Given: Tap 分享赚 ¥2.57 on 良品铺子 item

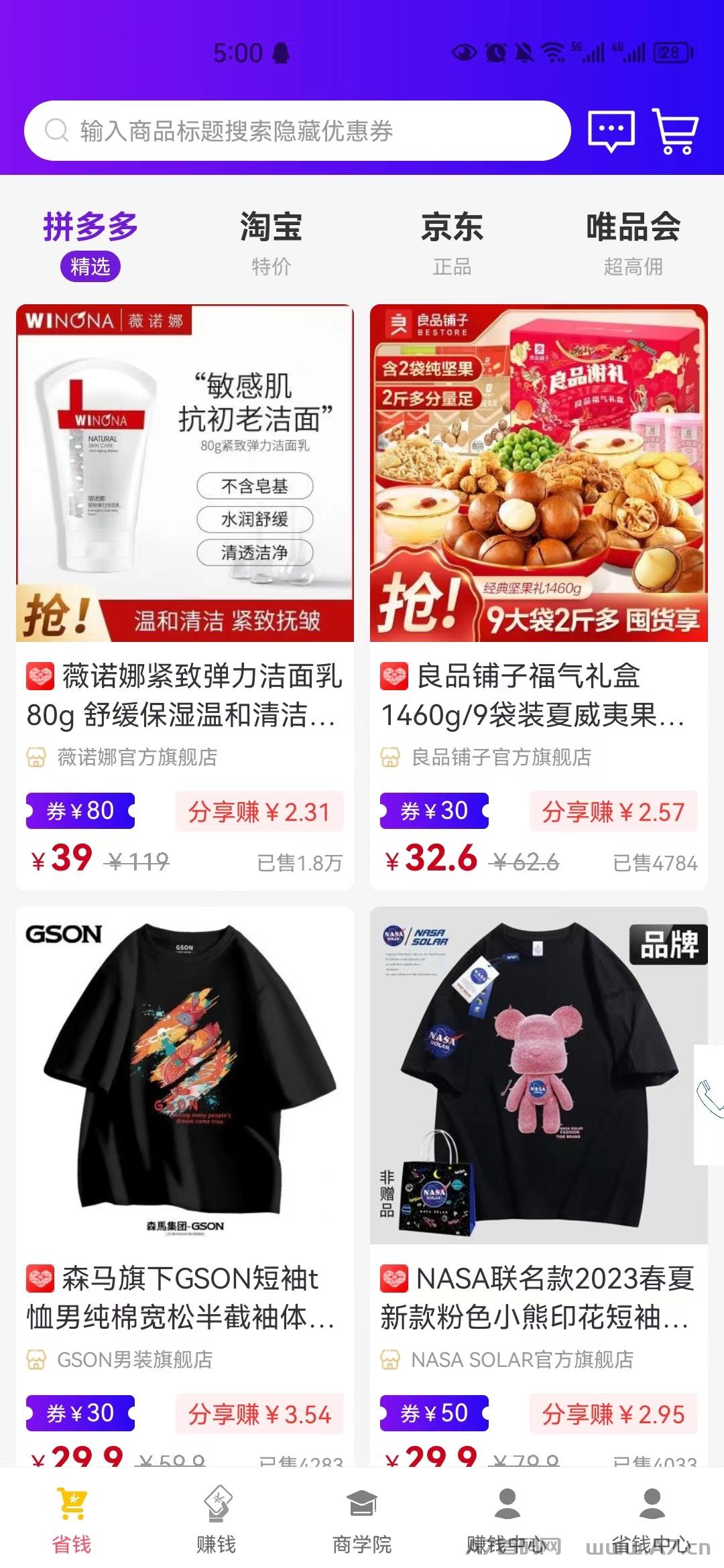Looking at the screenshot, I should pyautogui.click(x=613, y=811).
